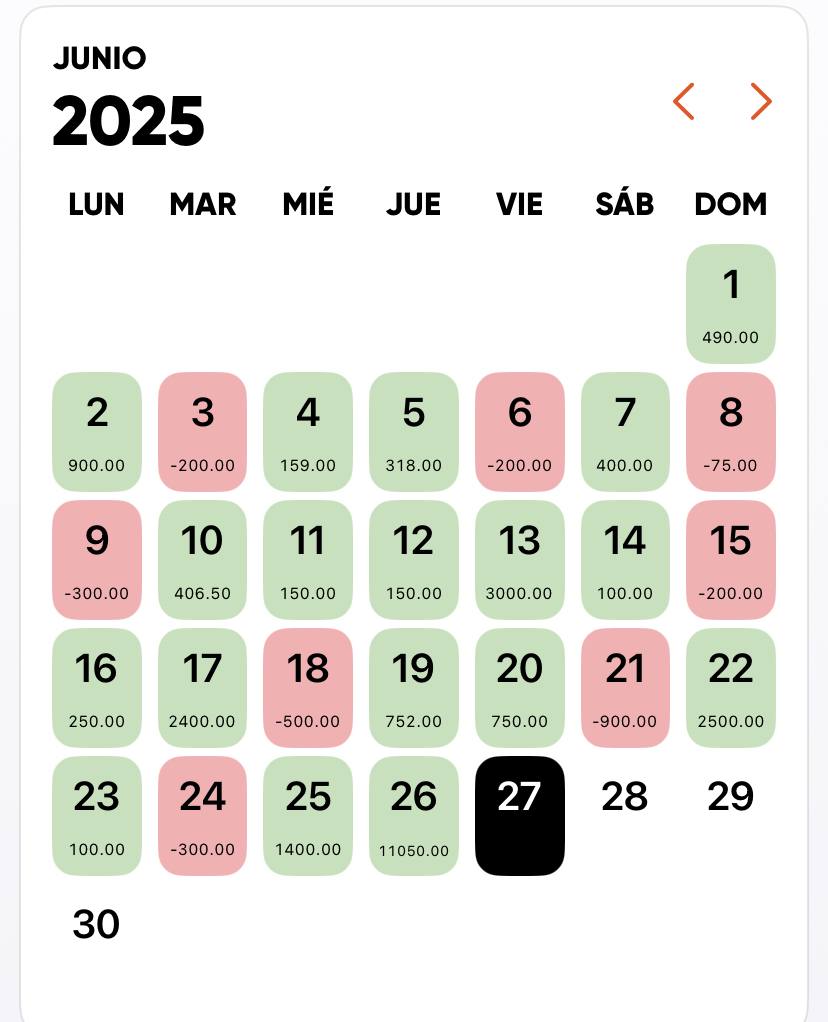
Task: Pick day 30 on the calendar
Action: click(97, 925)
